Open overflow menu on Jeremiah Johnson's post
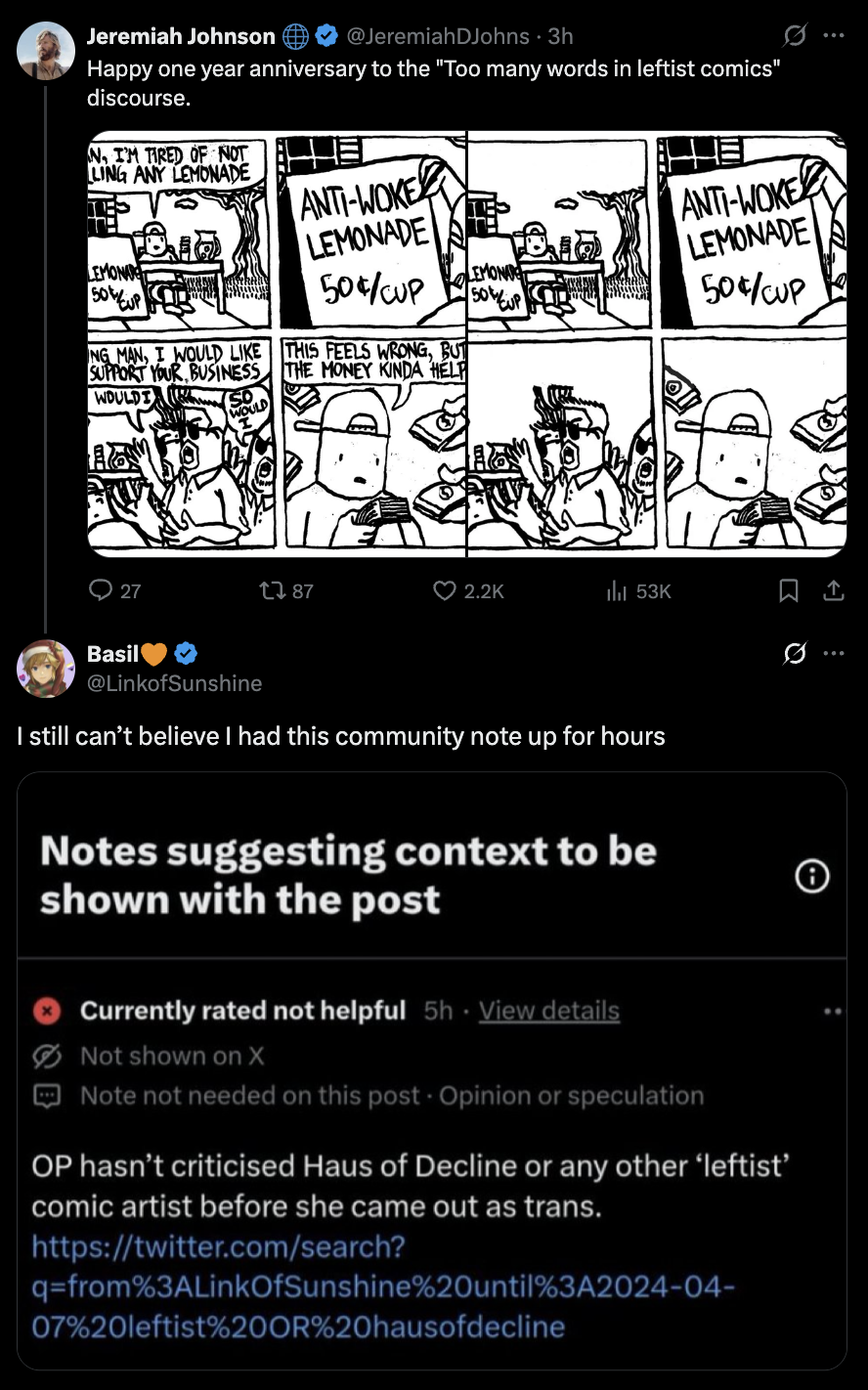Image resolution: width=868 pixels, height=1390 pixels. (833, 36)
